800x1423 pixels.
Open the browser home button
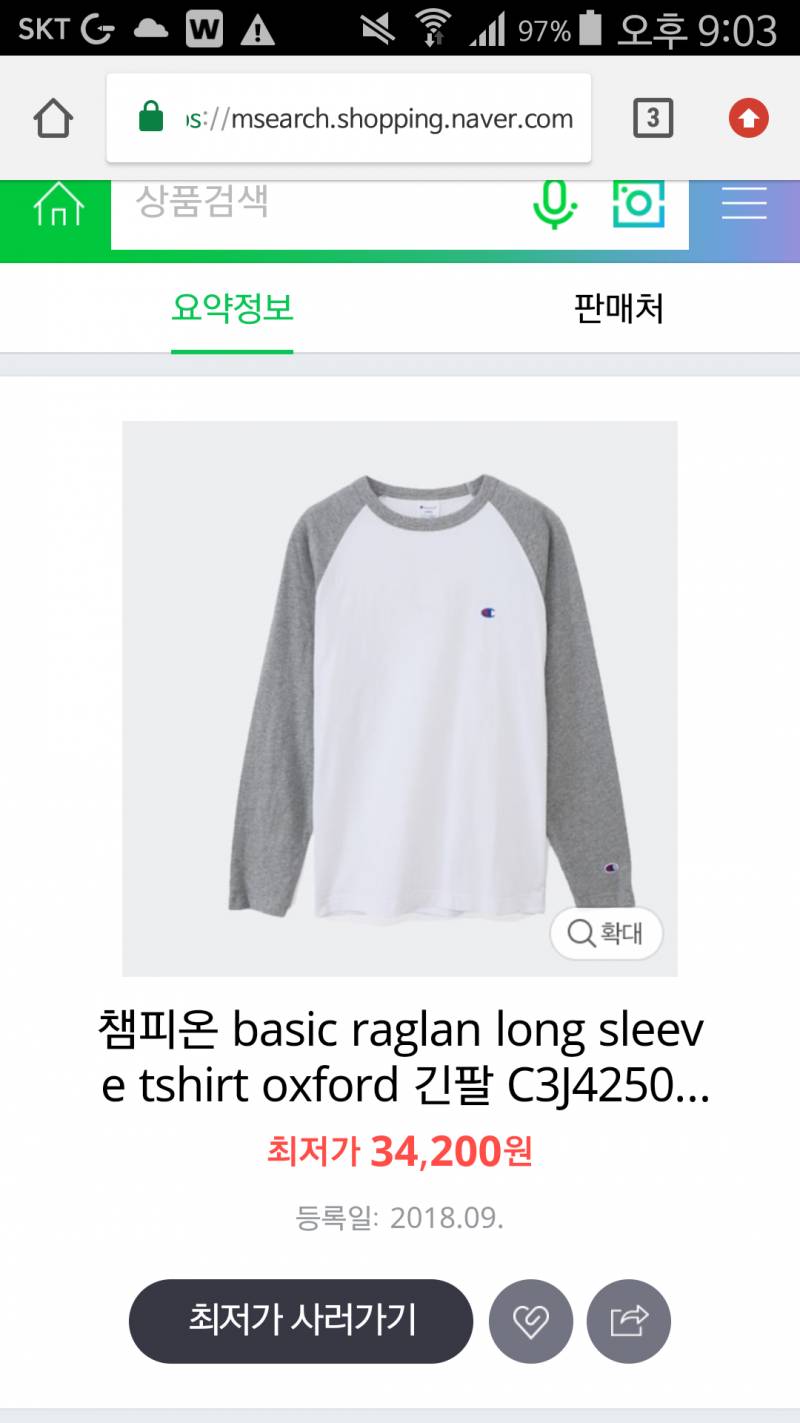(x=53, y=119)
